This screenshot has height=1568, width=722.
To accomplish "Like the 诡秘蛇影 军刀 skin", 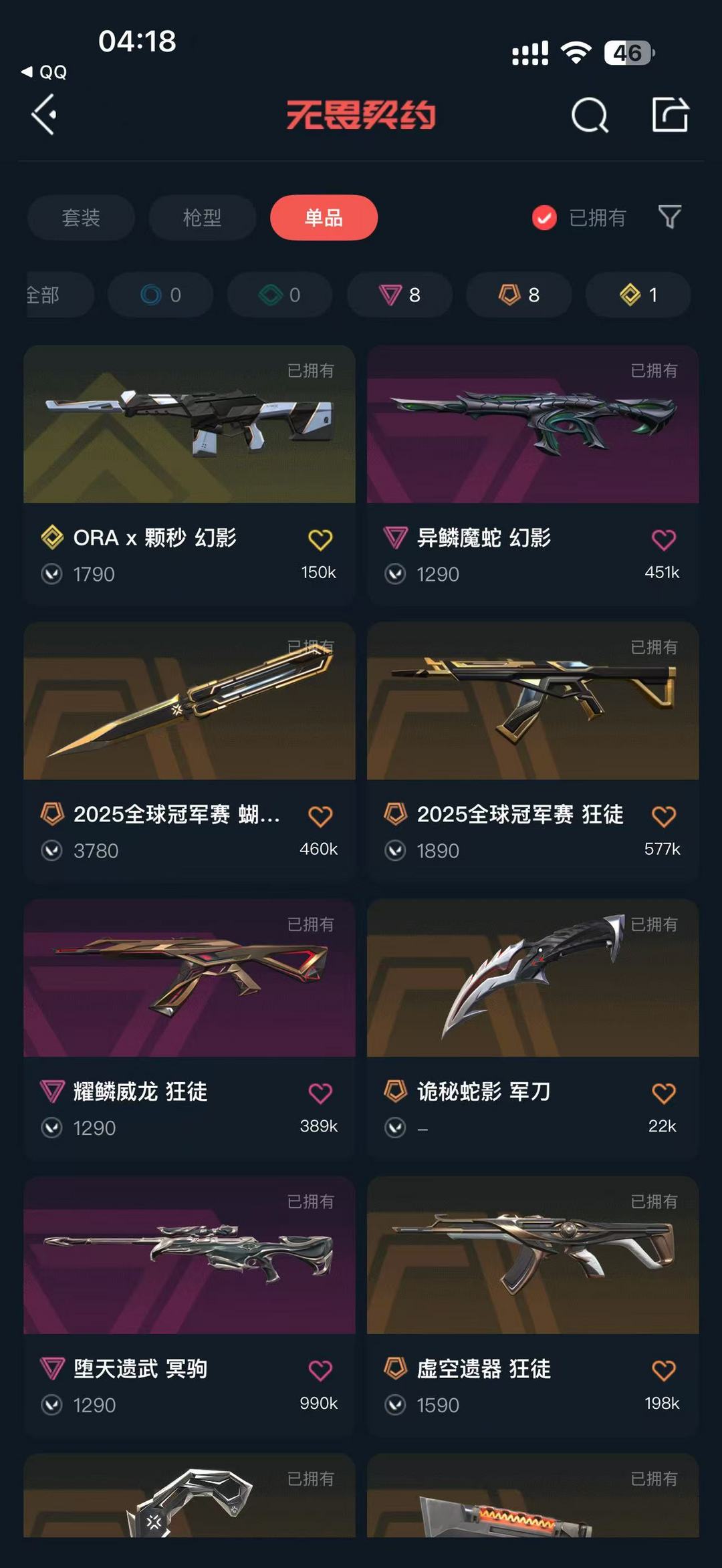I will 663,1094.
